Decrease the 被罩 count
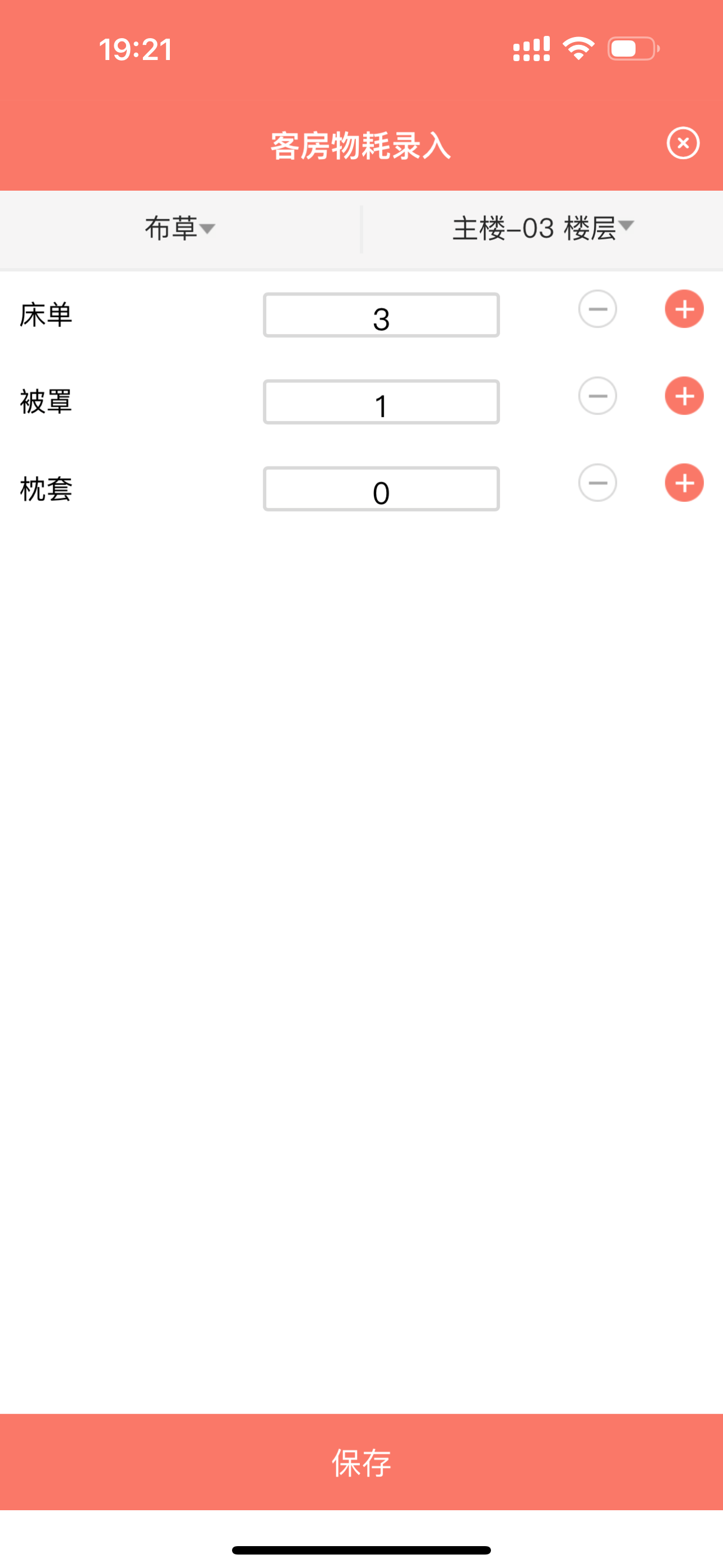Viewport: 723px width, 1568px height. coord(597,396)
